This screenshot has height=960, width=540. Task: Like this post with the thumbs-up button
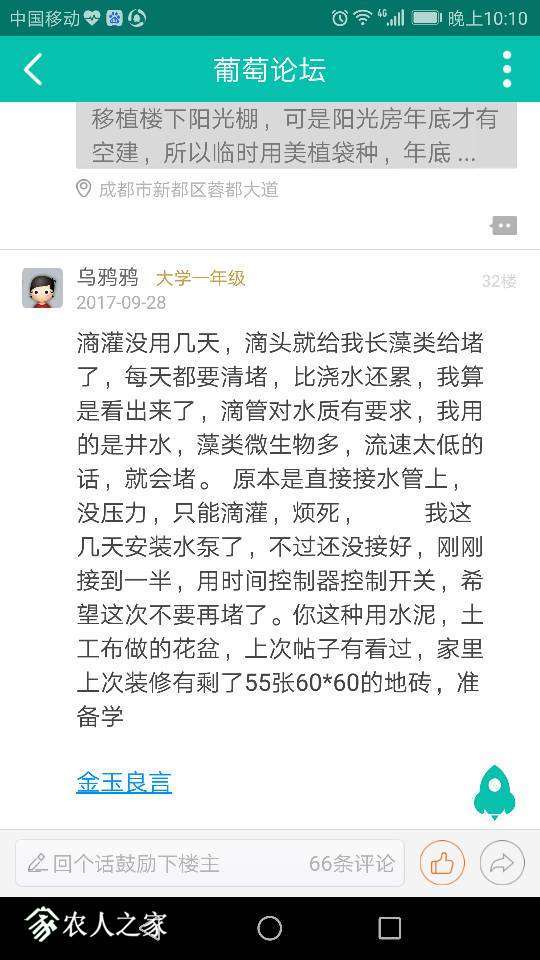442,863
